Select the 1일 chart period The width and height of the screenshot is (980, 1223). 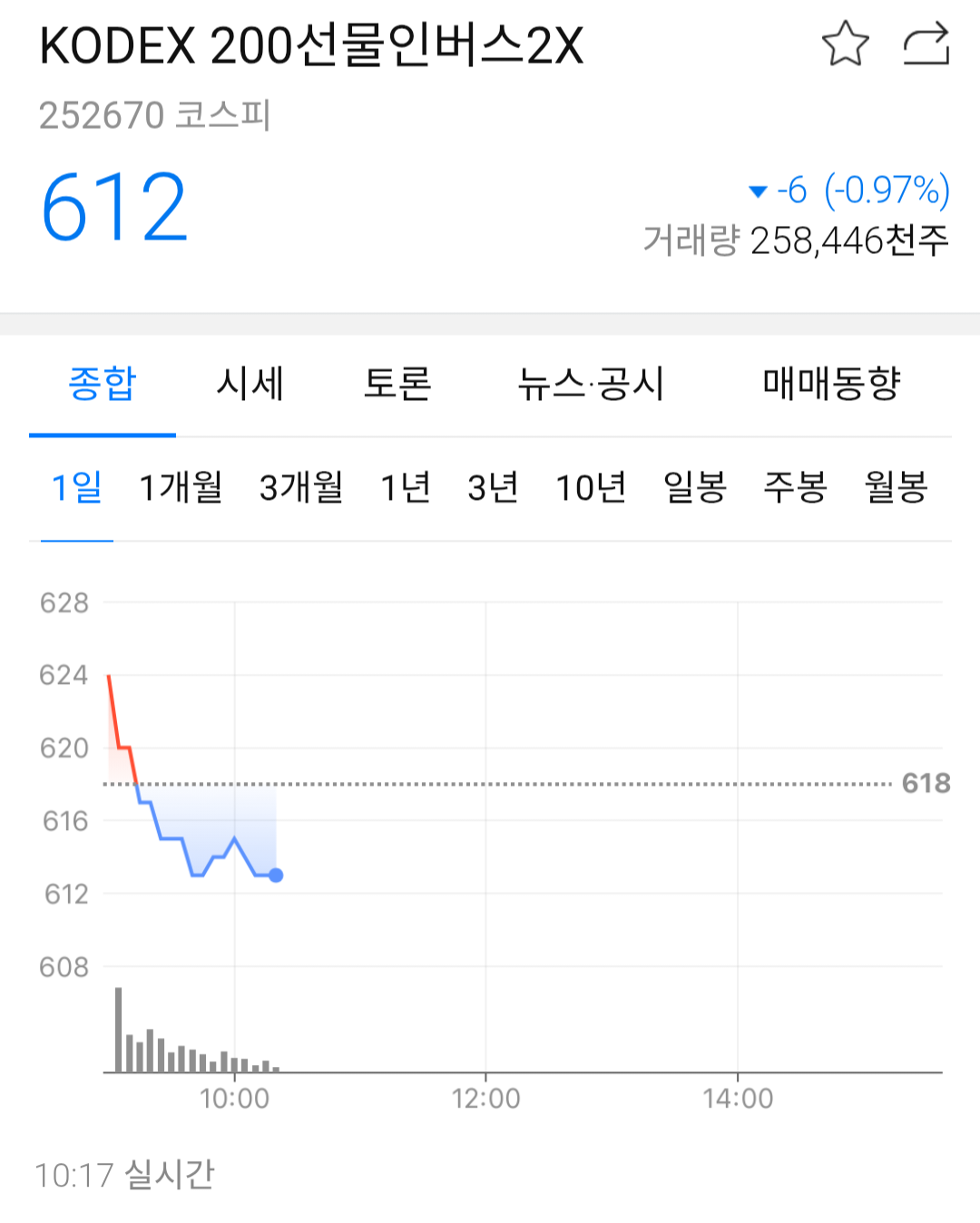click(x=76, y=488)
